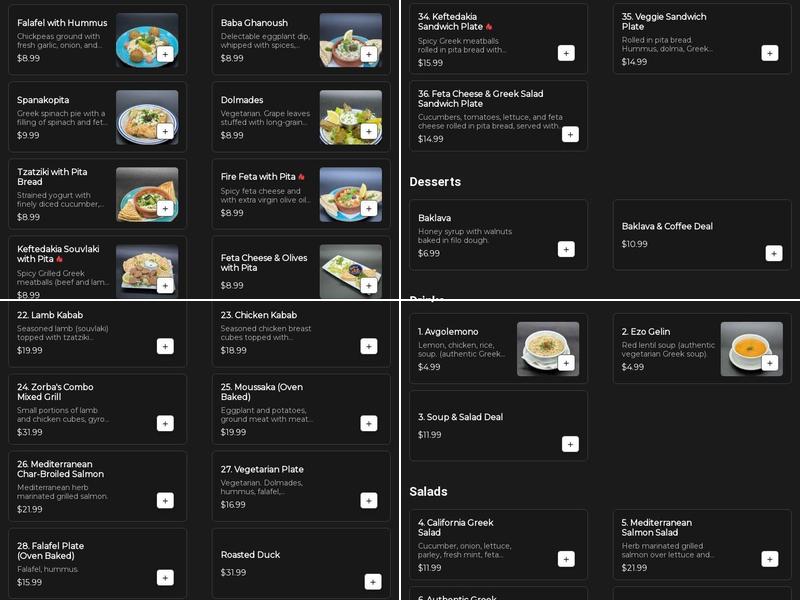Add 25. Moussaka (Oven Baked)

click(369, 423)
